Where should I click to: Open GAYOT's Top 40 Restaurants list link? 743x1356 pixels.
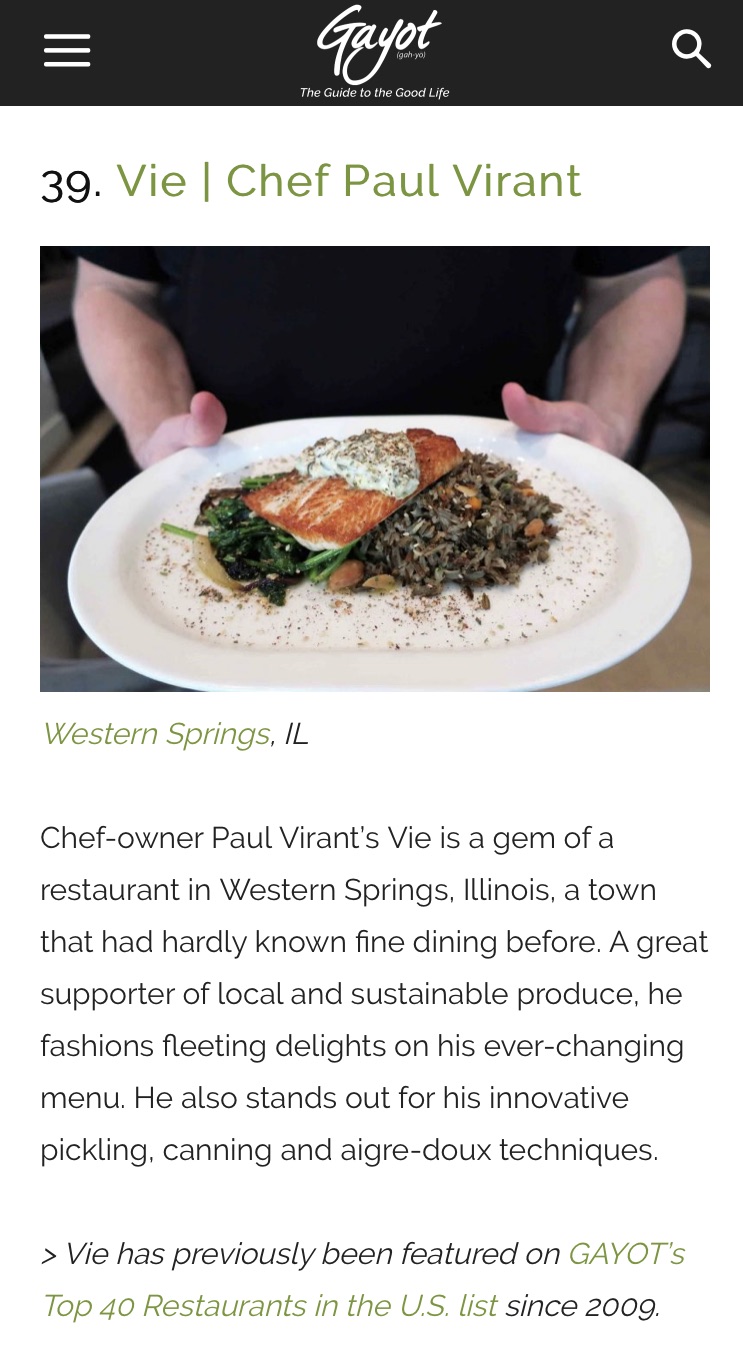[270, 1305]
